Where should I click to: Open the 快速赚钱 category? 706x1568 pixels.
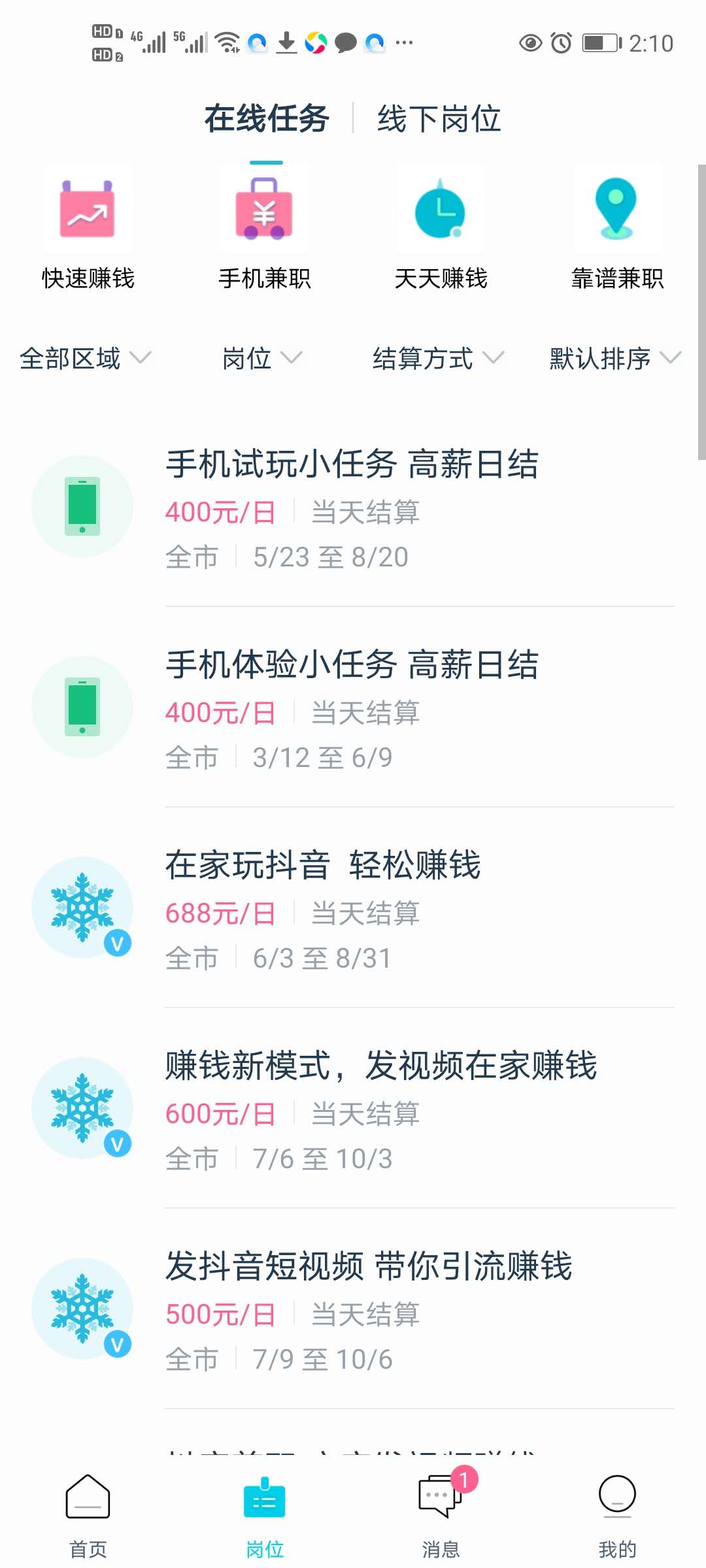pos(88,229)
